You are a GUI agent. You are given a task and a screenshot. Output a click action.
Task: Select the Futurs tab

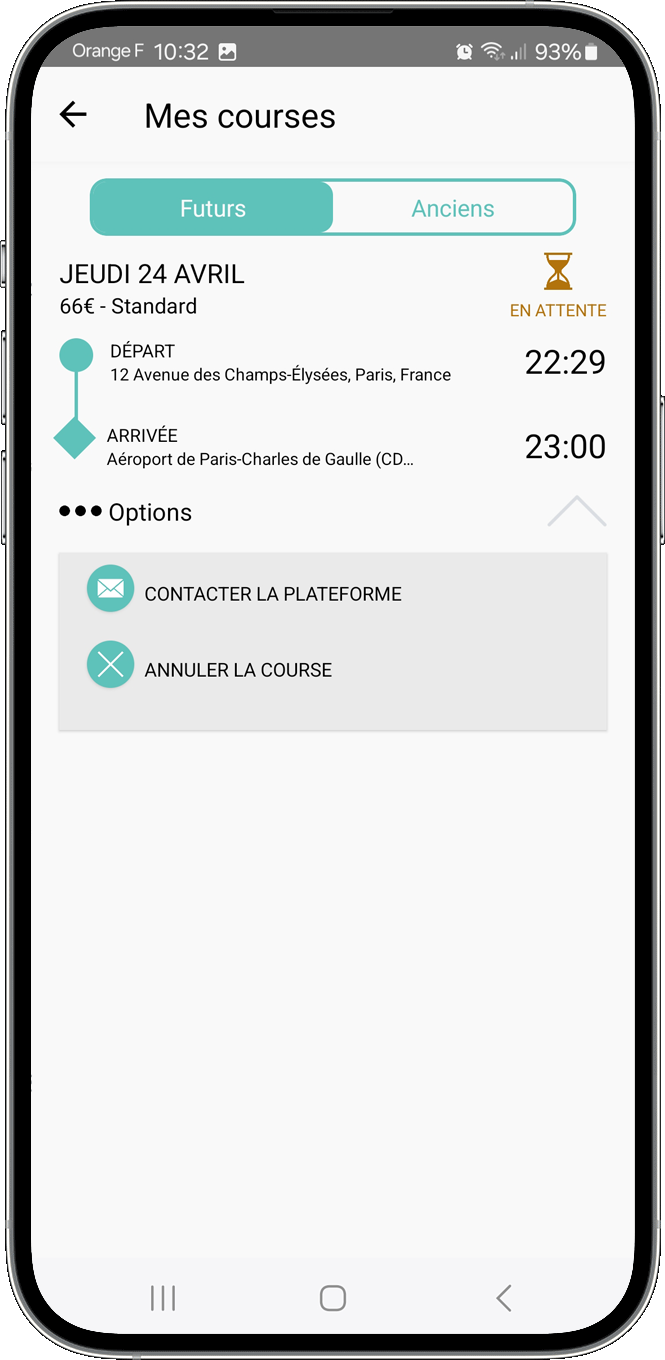[212, 208]
